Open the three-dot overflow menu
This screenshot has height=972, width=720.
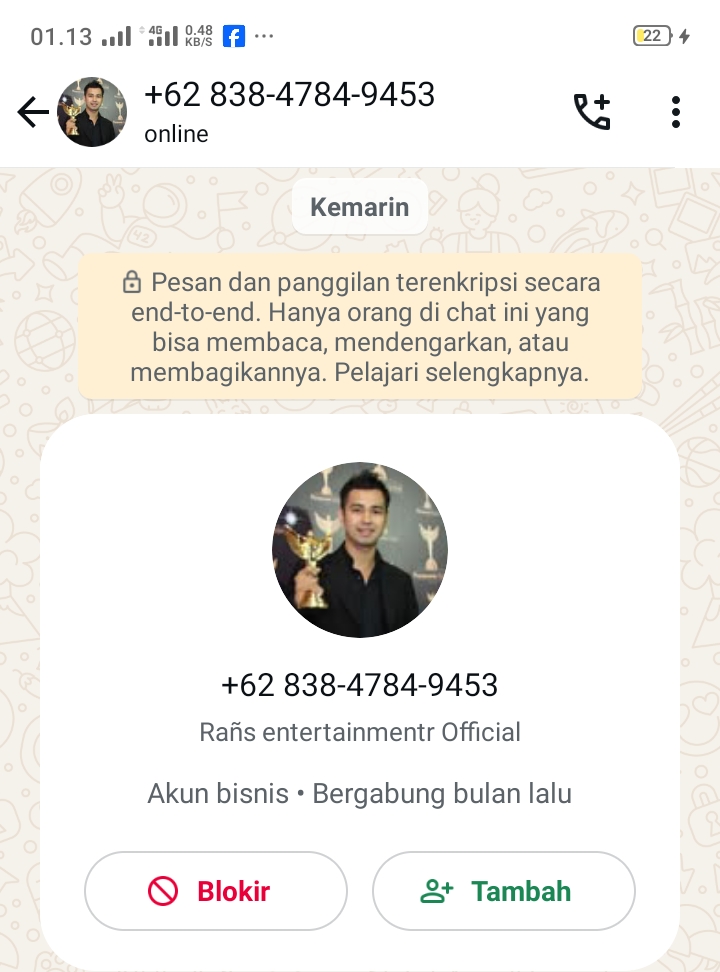[676, 112]
